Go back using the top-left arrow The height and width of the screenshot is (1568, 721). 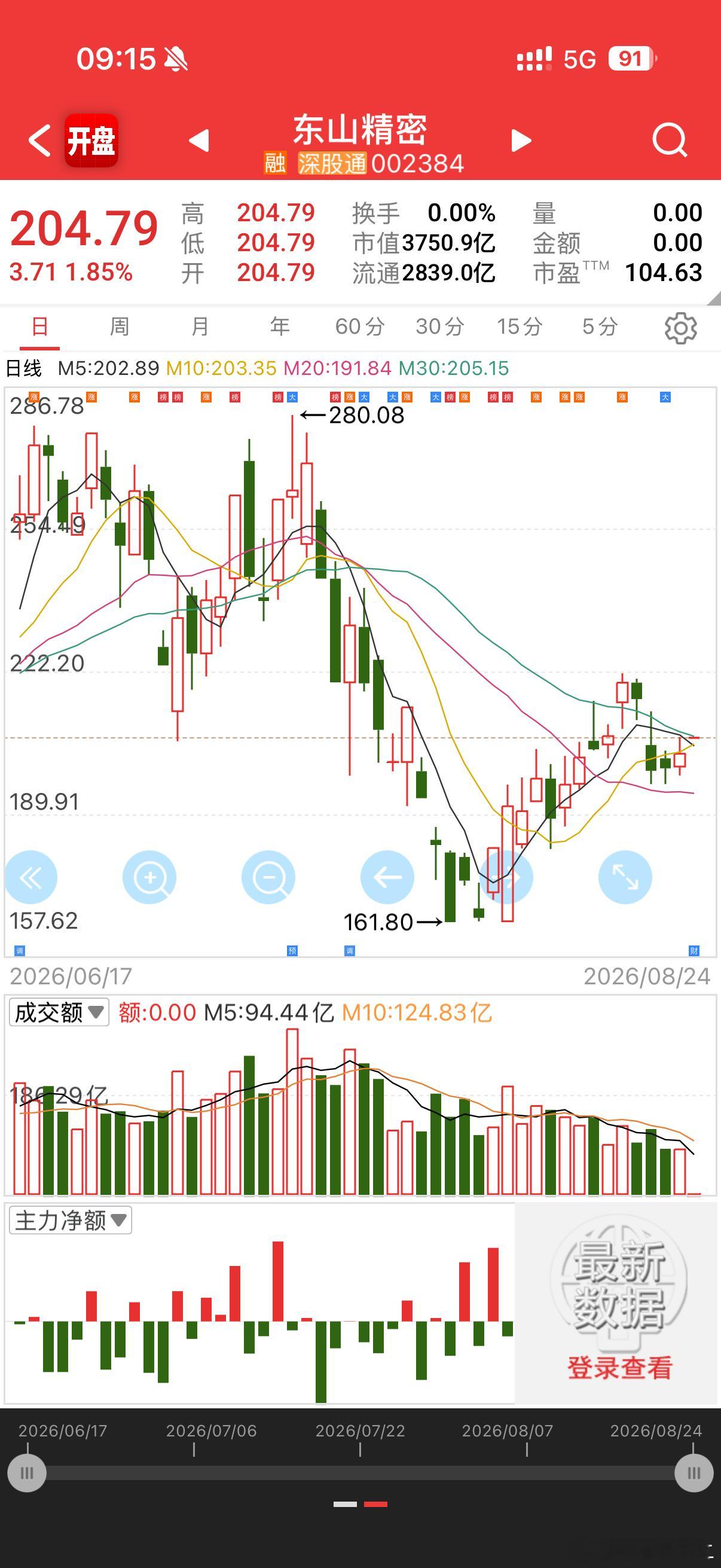pyautogui.click(x=39, y=141)
